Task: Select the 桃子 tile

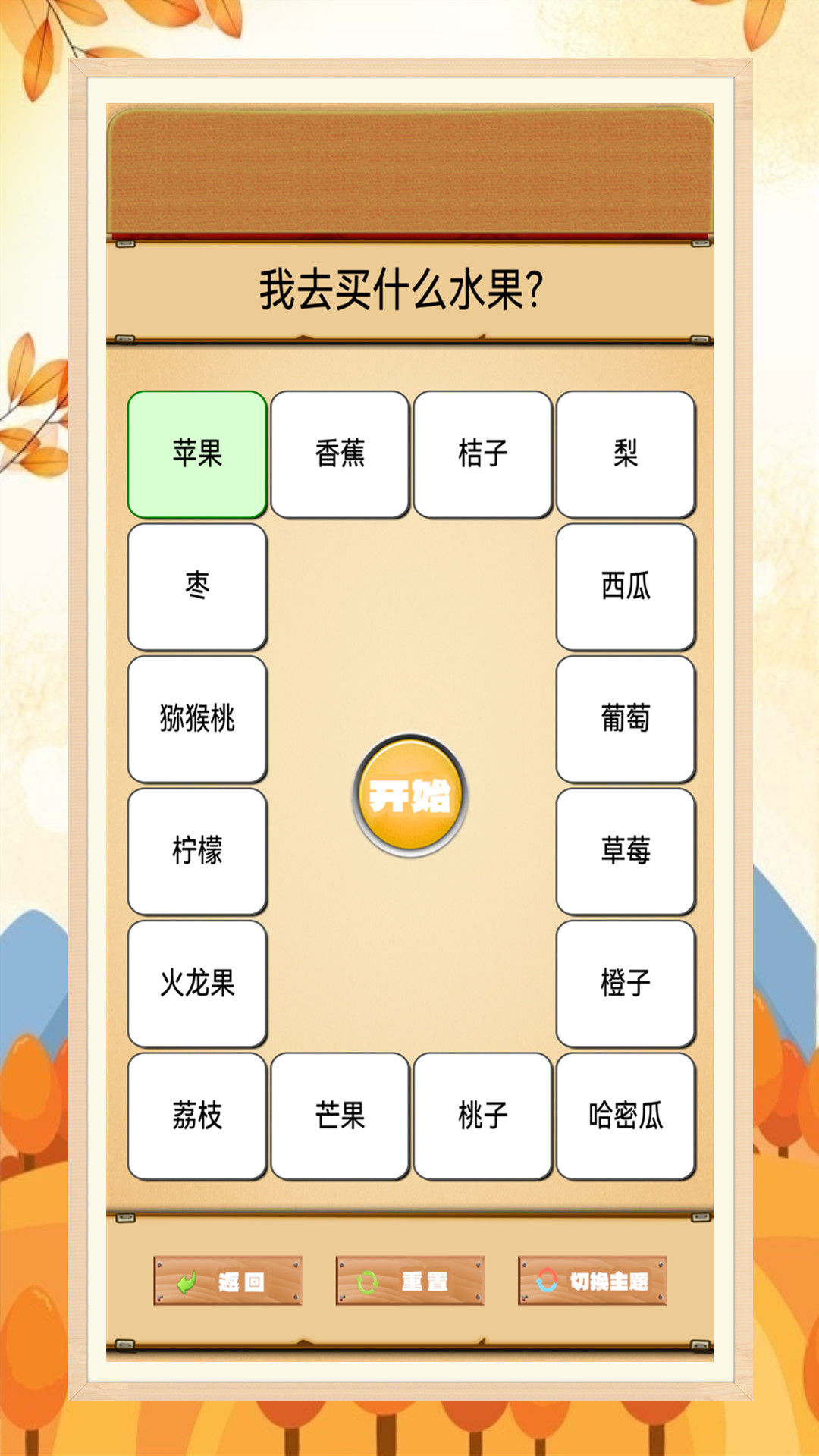Action: [482, 1116]
